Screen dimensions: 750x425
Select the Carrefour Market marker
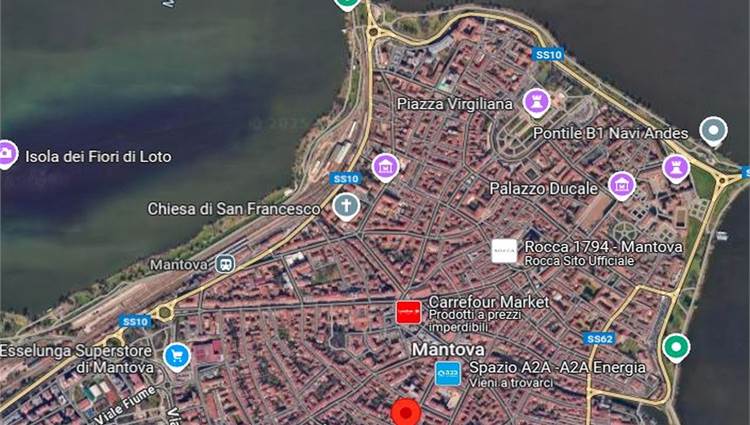(408, 311)
